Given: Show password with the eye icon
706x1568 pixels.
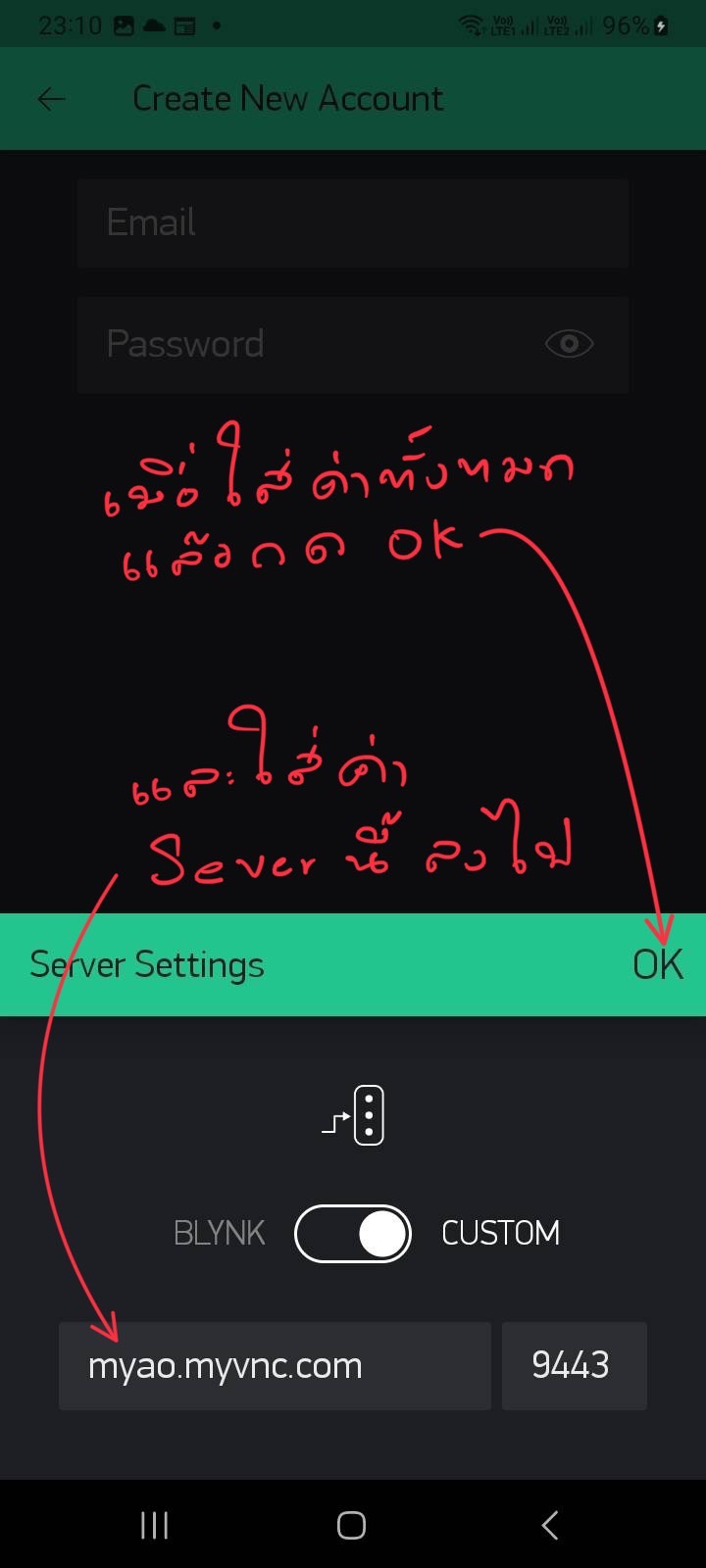Looking at the screenshot, I should 569,344.
